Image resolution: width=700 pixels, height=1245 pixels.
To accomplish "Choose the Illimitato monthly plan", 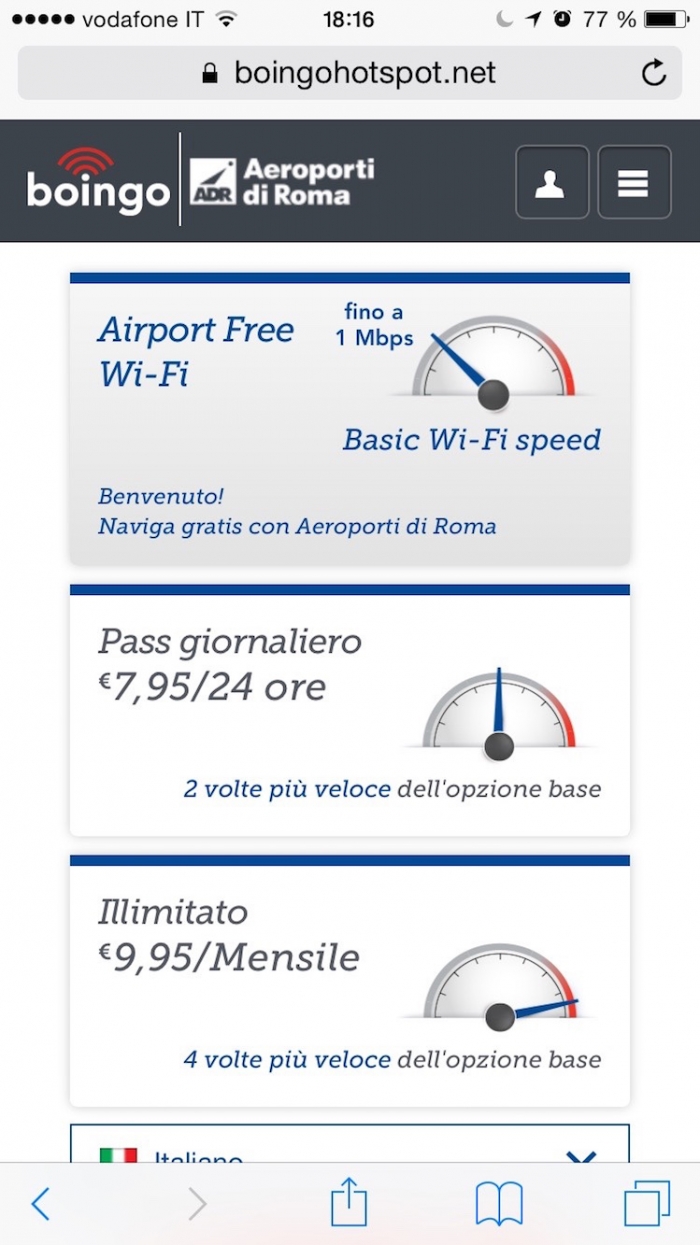I will pos(349,980).
